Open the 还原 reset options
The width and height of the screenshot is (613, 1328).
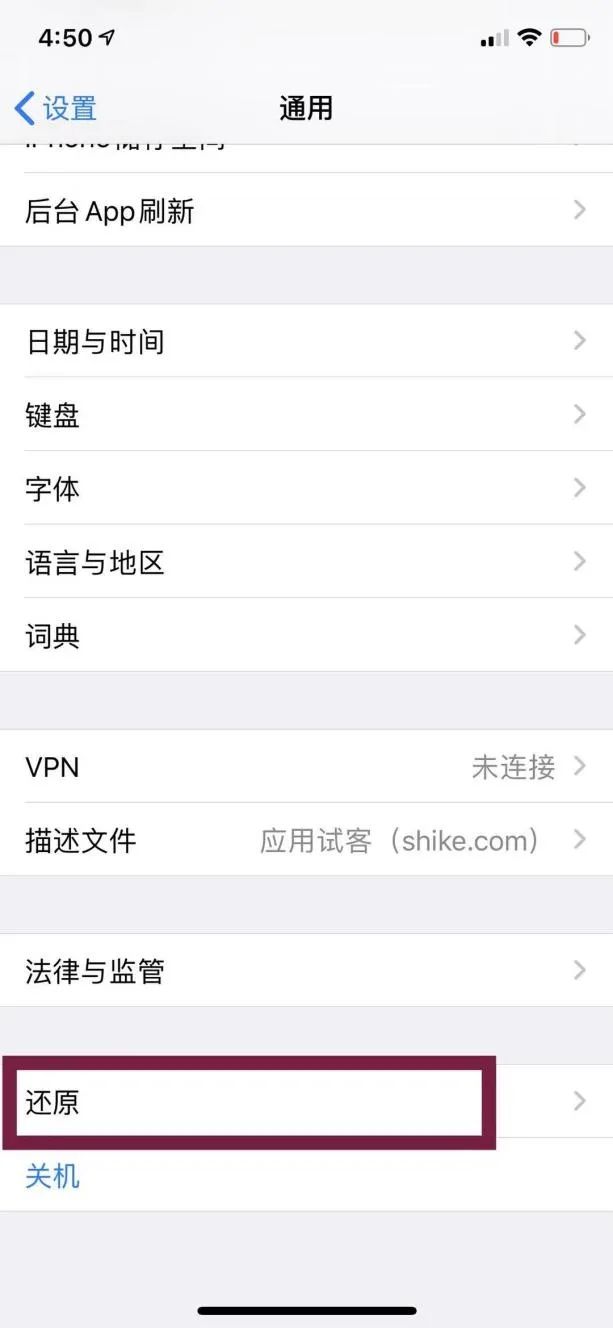[306, 1102]
